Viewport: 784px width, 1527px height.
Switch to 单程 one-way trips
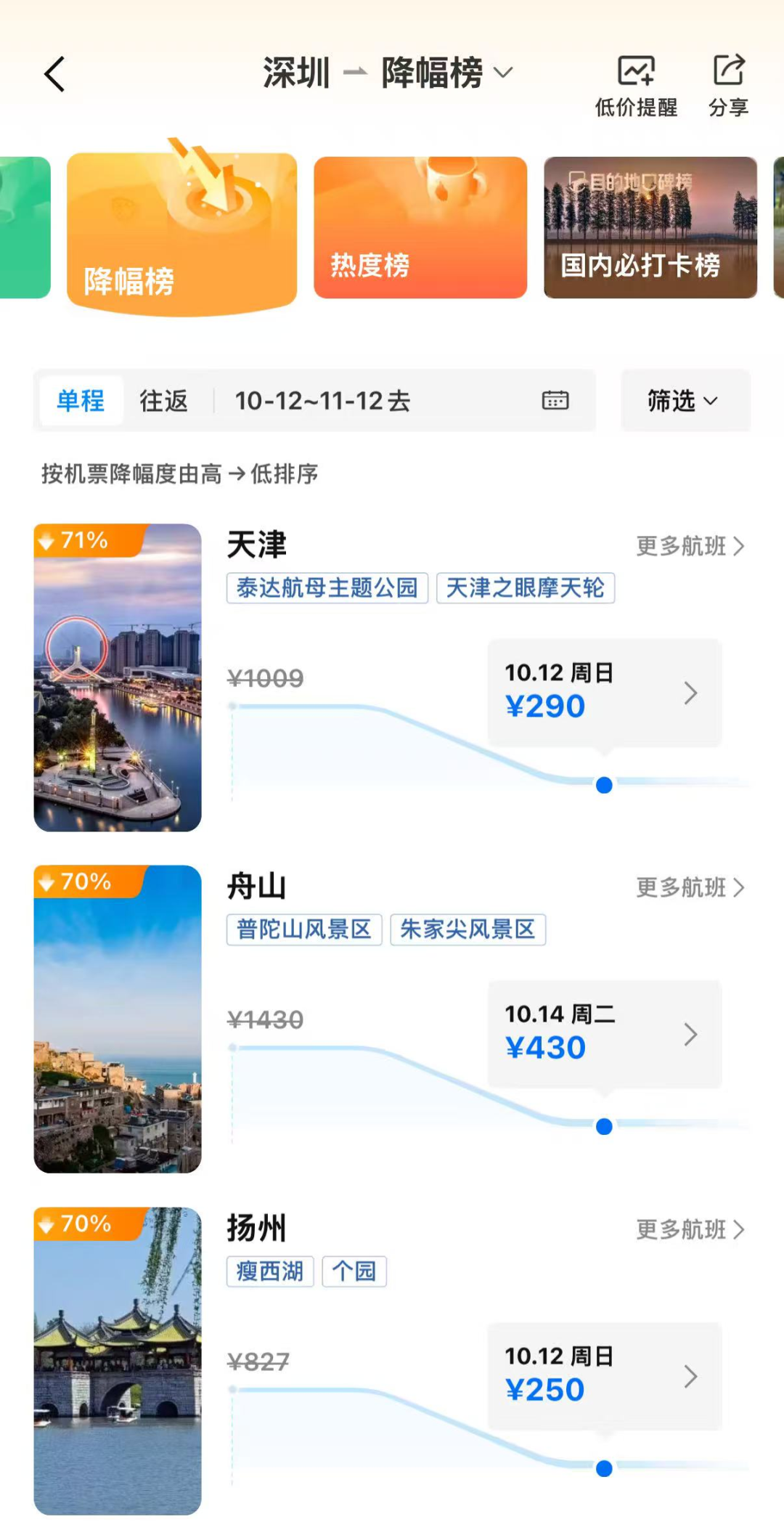[x=81, y=401]
